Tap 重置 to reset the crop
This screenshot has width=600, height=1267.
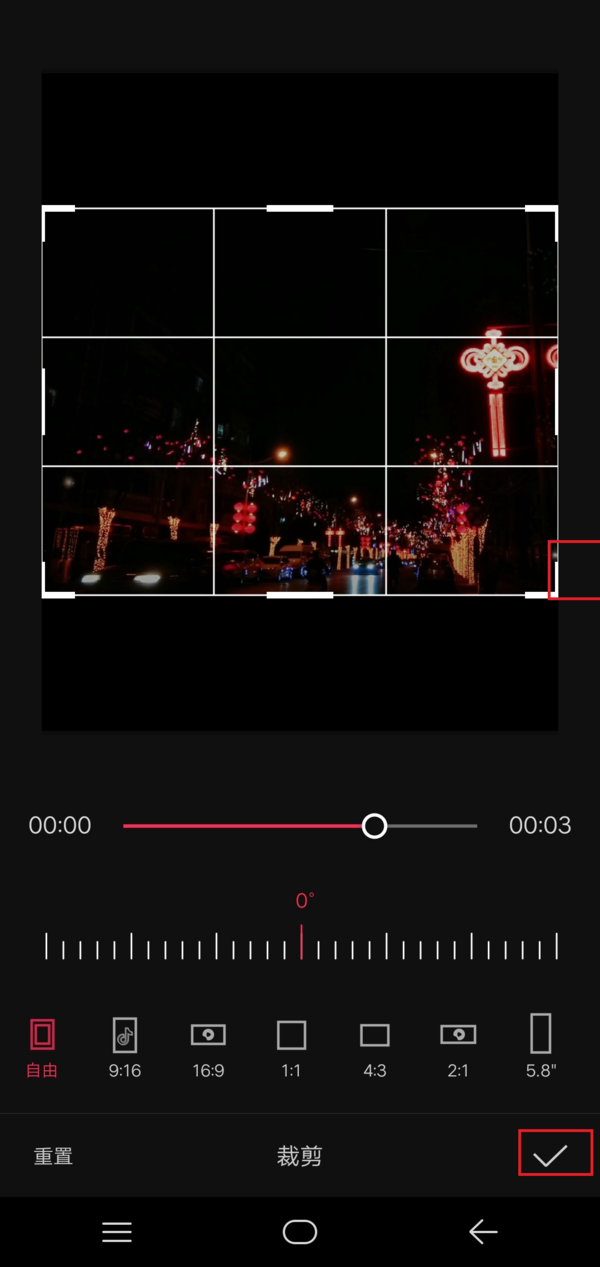[53, 1157]
